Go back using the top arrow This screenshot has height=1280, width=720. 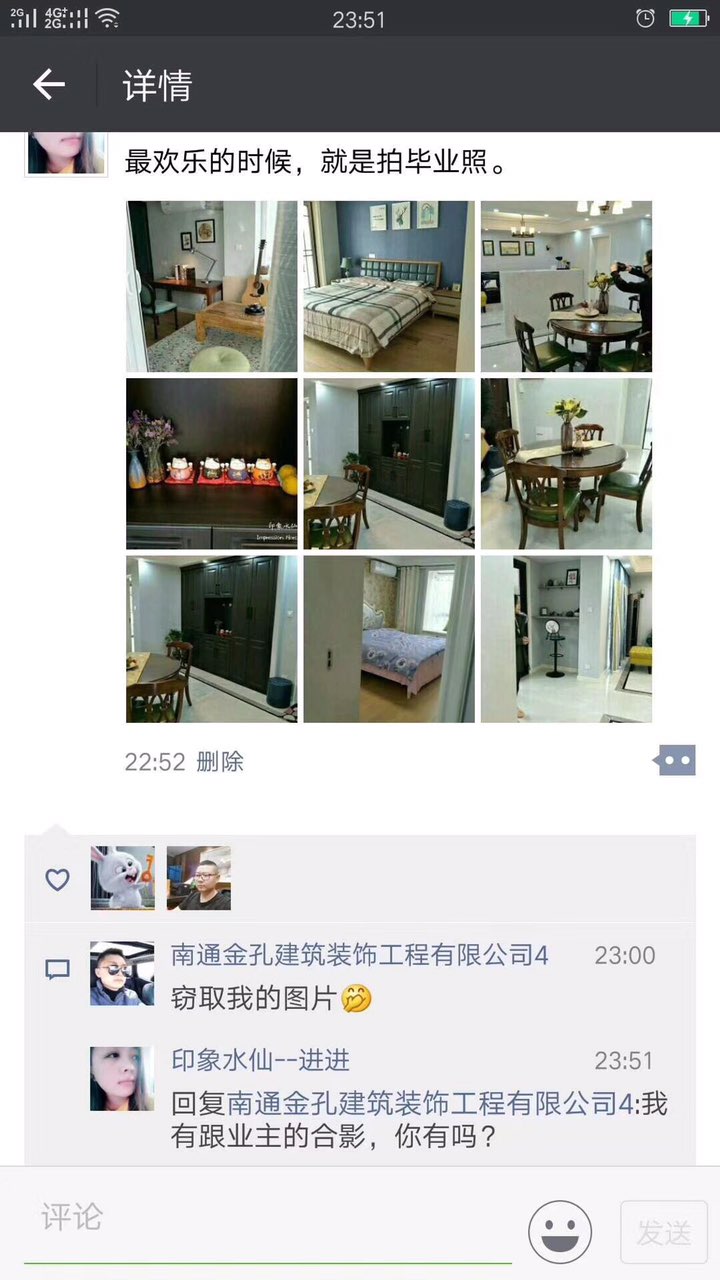[x=48, y=85]
